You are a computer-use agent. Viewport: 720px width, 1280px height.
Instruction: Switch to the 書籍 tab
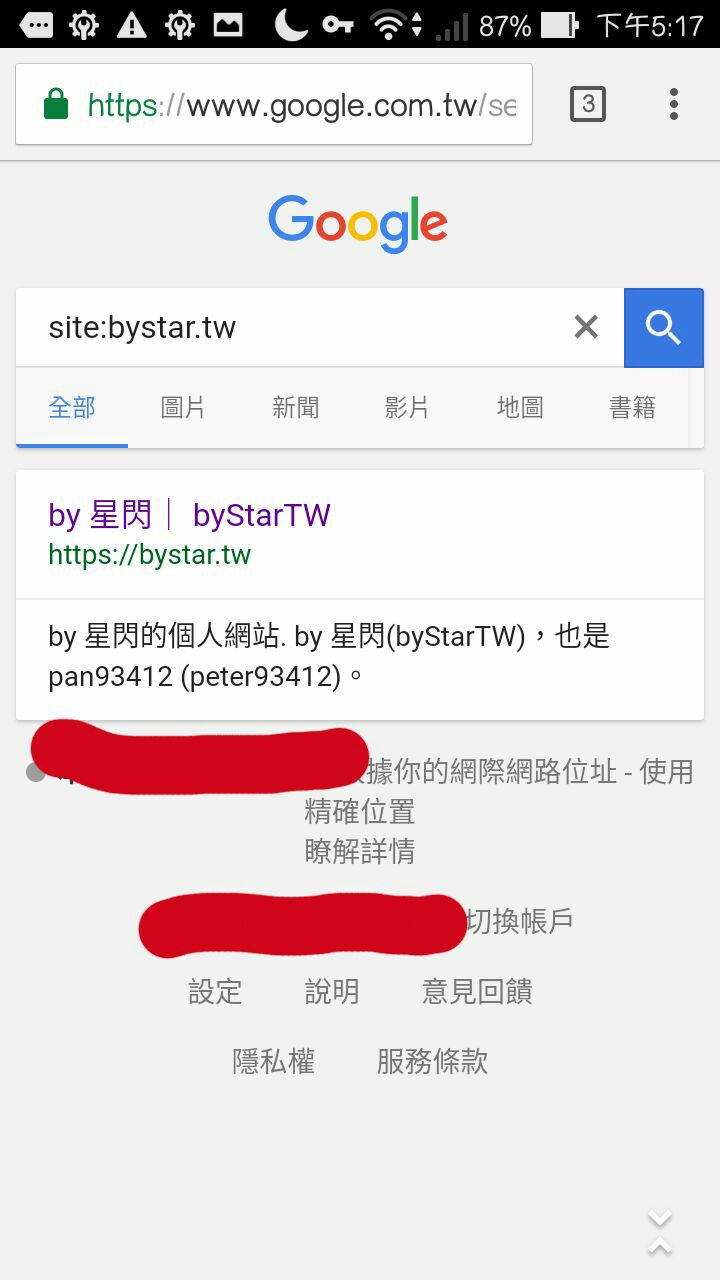click(x=632, y=408)
